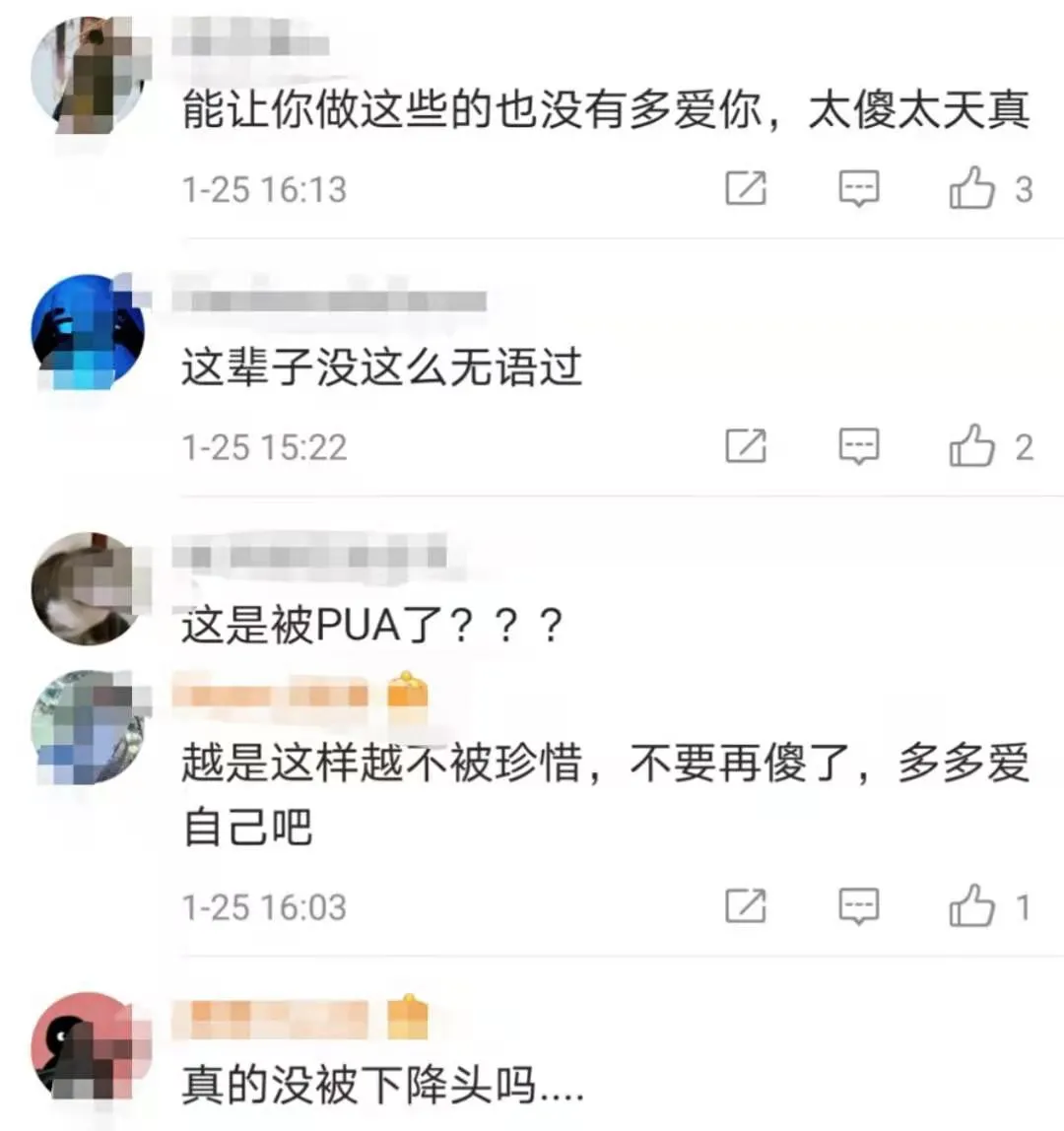Like the comment ending 多多爱自己吧
1064x1131 pixels.
coord(972,905)
